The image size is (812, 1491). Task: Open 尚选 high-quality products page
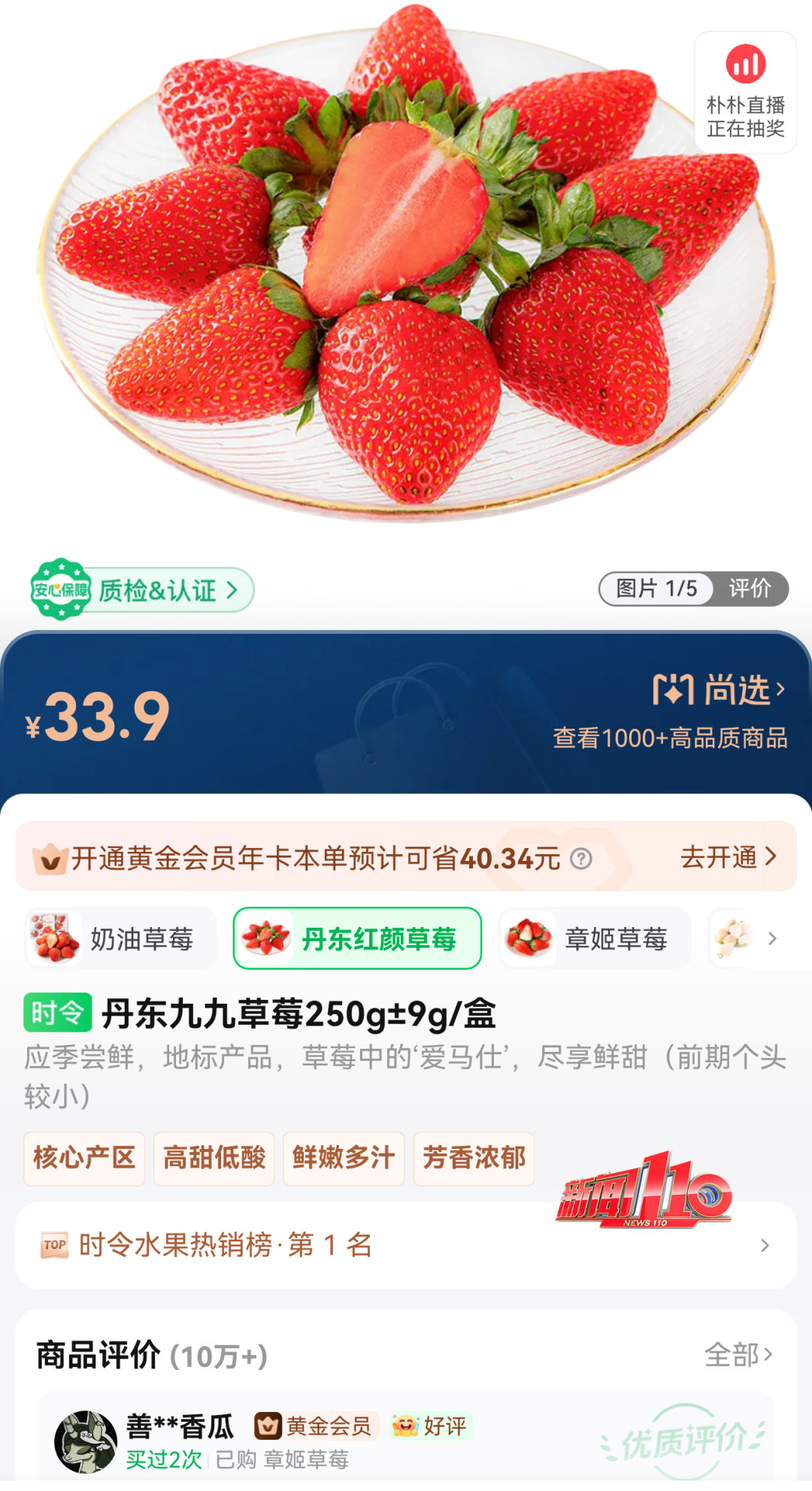coord(720,689)
